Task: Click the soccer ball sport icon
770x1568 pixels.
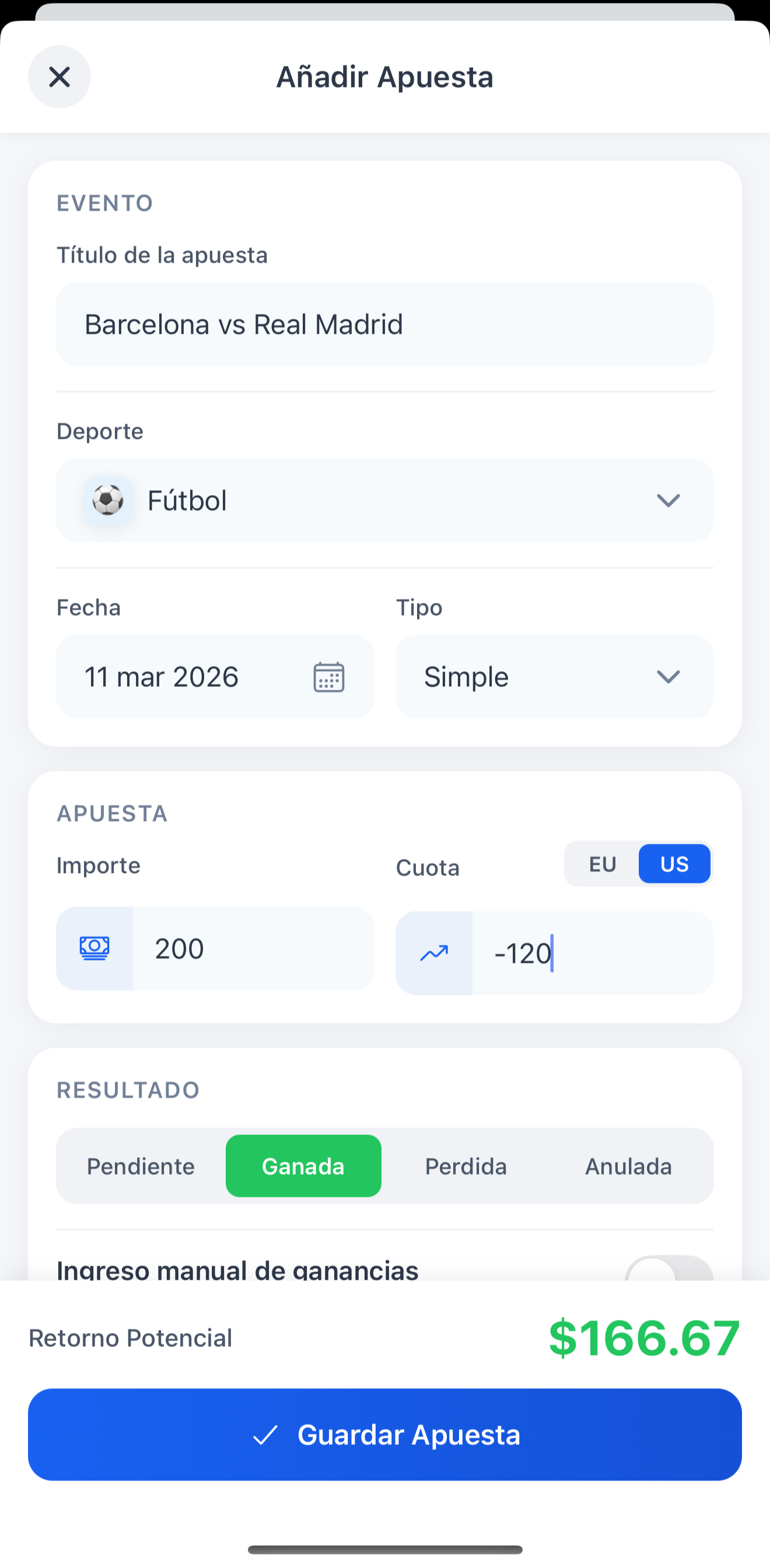Action: point(108,500)
